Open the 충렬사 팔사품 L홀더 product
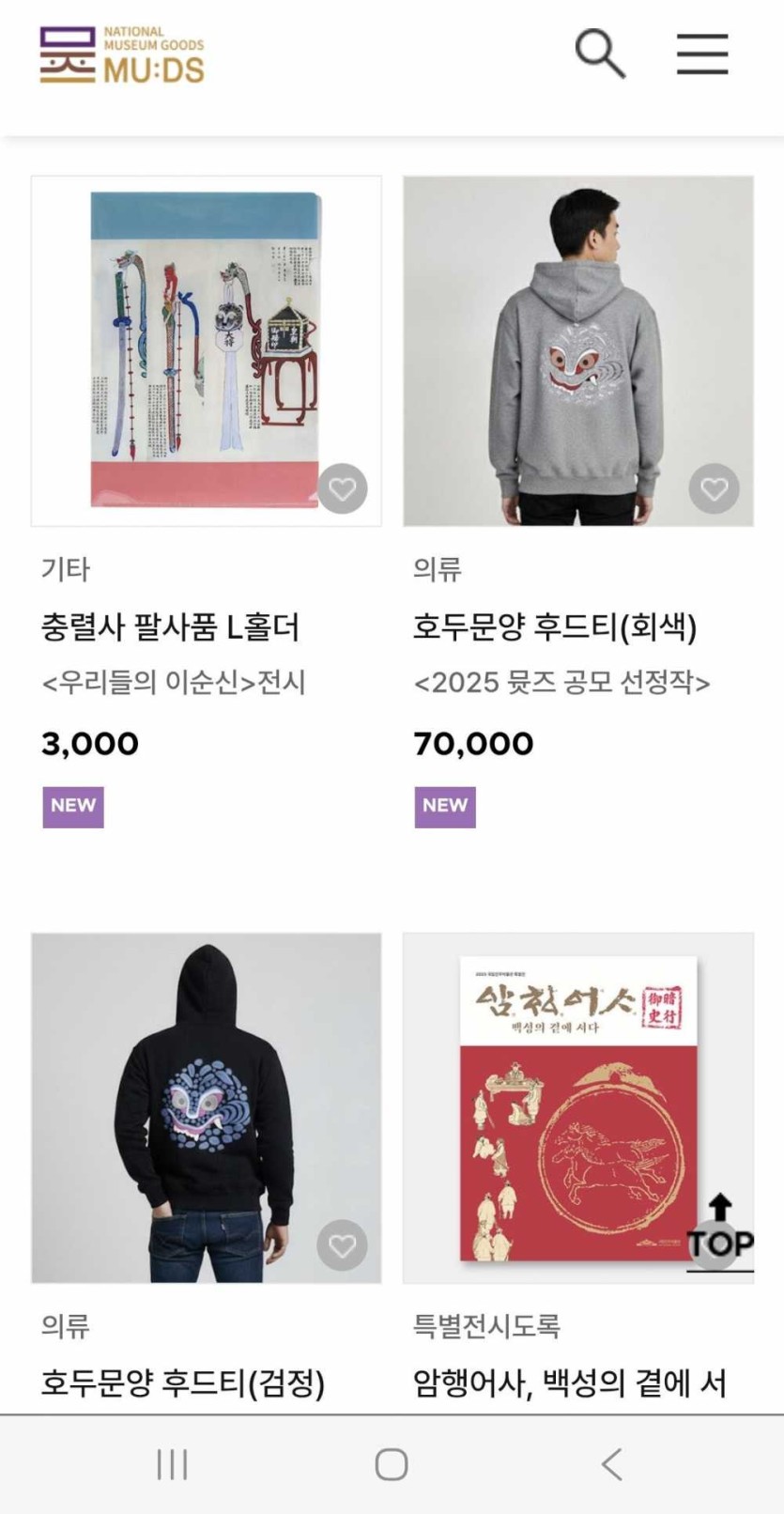The width and height of the screenshot is (784, 1514). [x=206, y=350]
